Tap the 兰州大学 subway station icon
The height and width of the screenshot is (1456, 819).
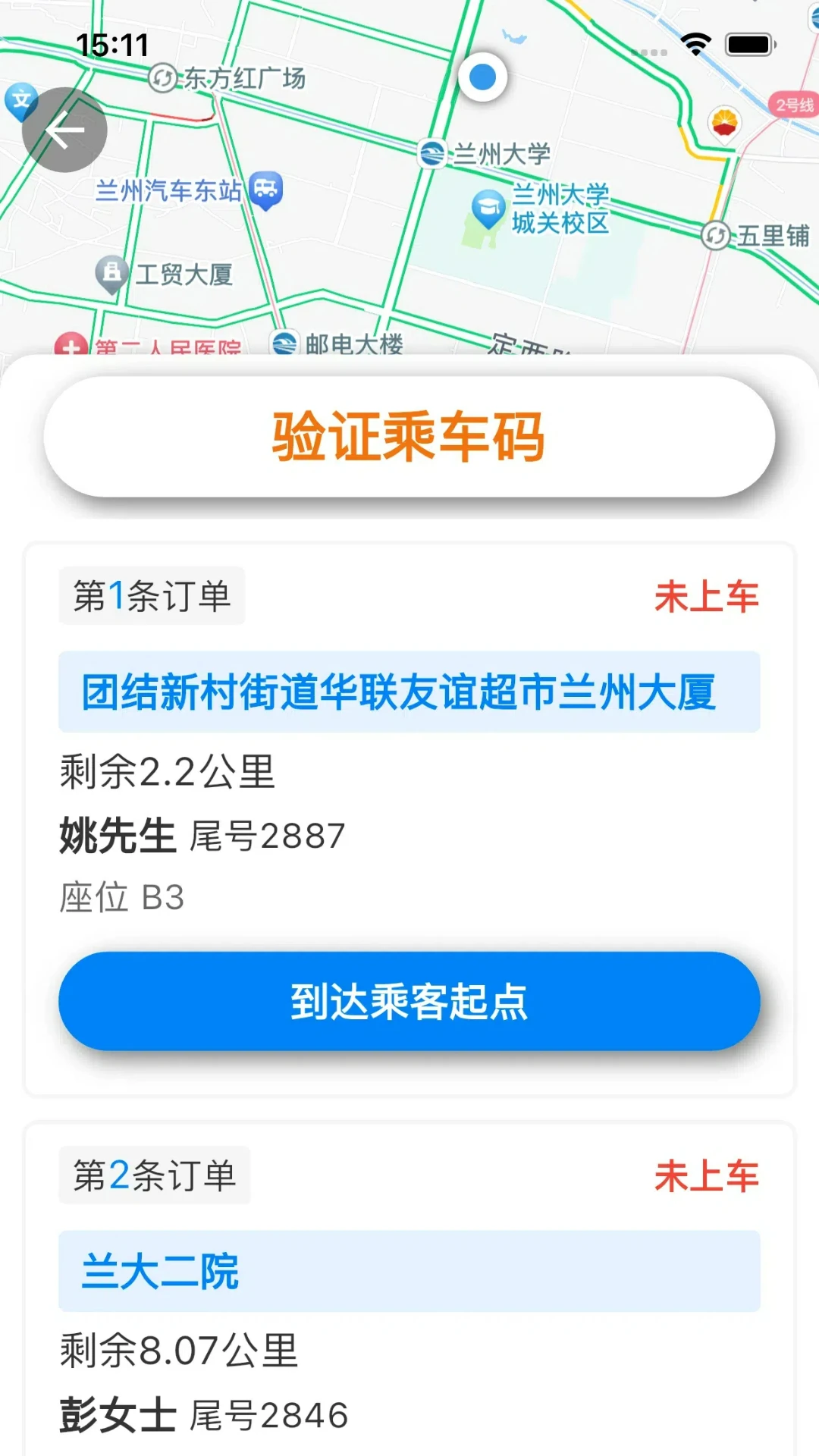click(x=433, y=152)
